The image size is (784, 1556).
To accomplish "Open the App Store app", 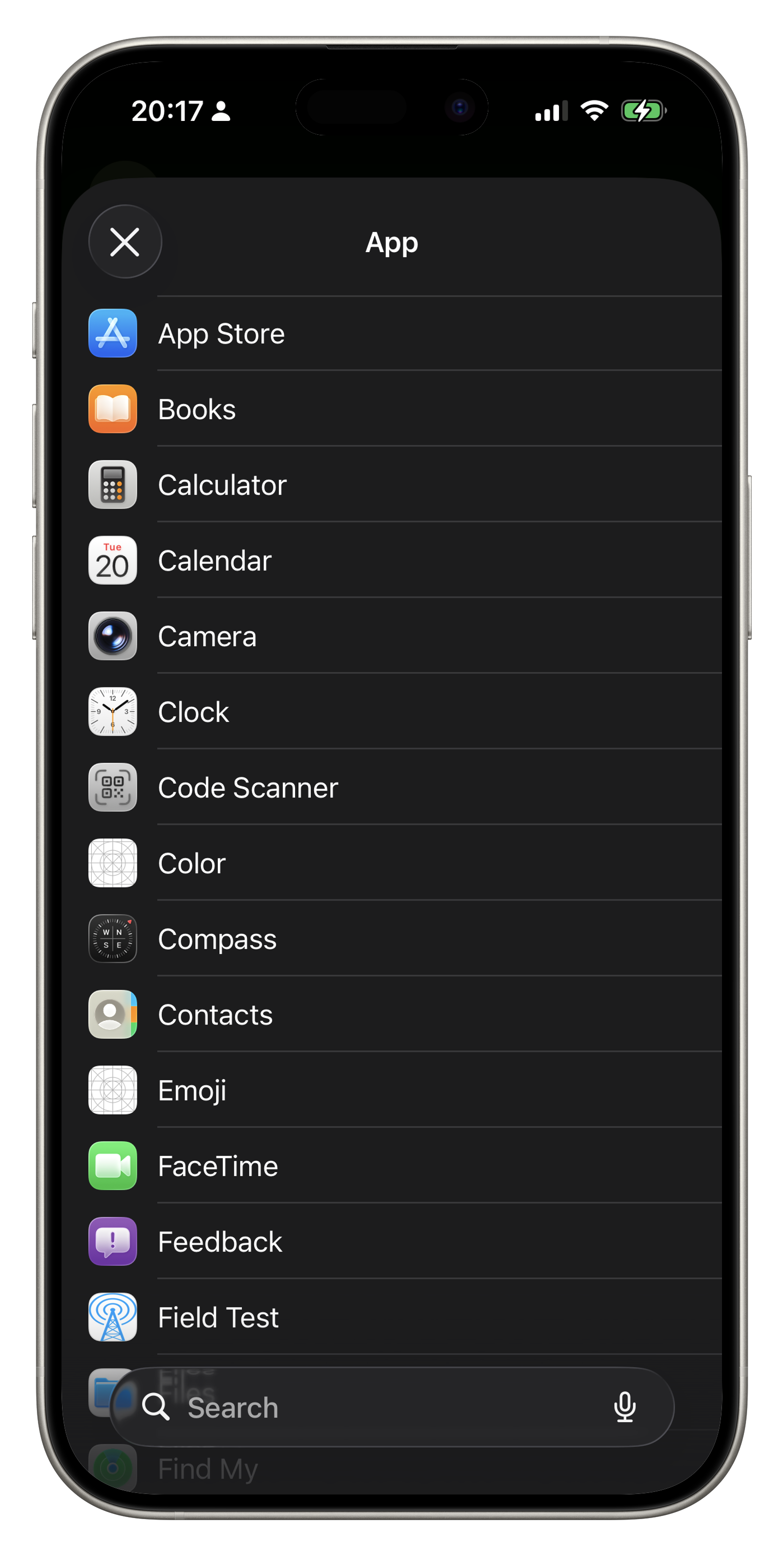I will pyautogui.click(x=112, y=333).
